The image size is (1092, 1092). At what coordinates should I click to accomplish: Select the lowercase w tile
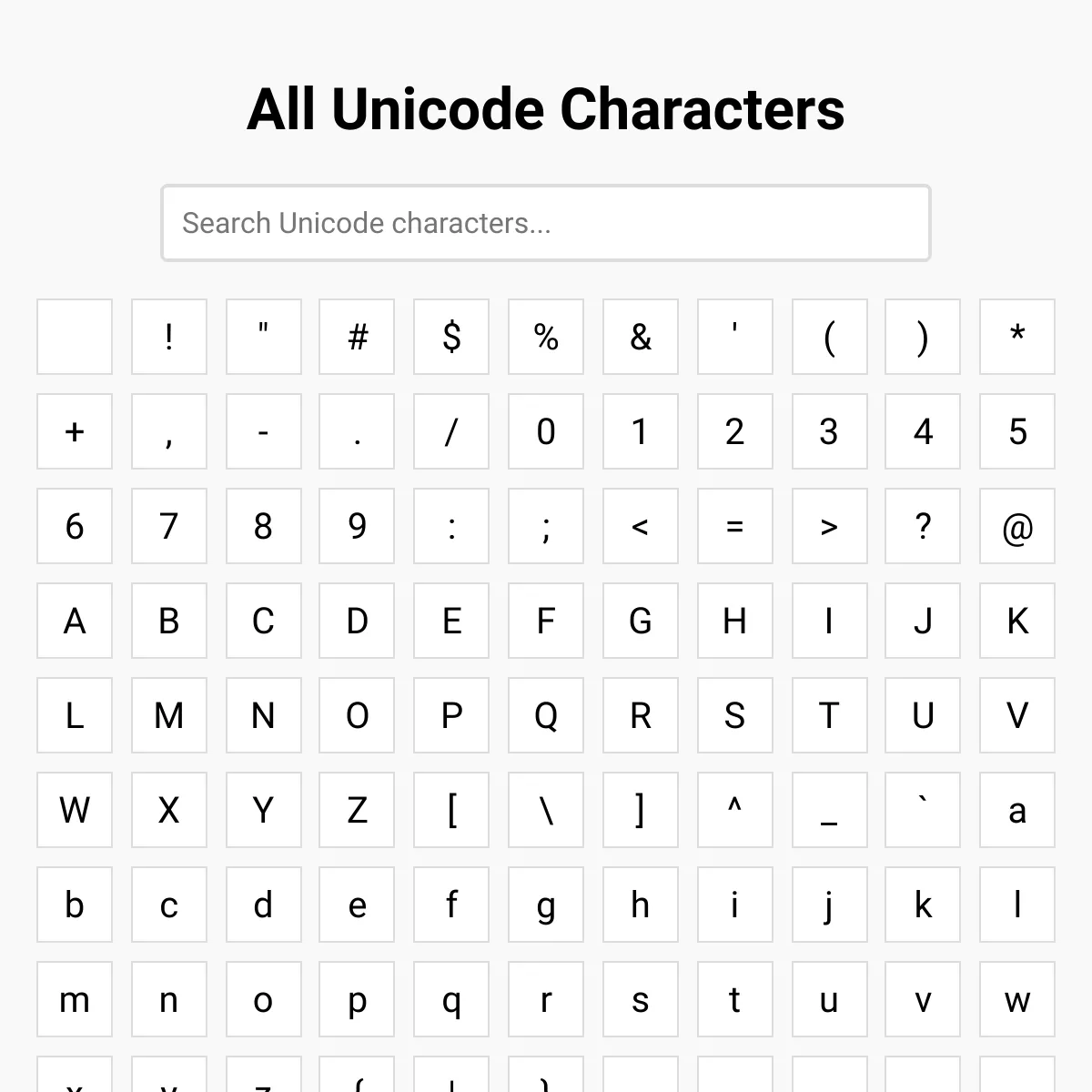1017,999
